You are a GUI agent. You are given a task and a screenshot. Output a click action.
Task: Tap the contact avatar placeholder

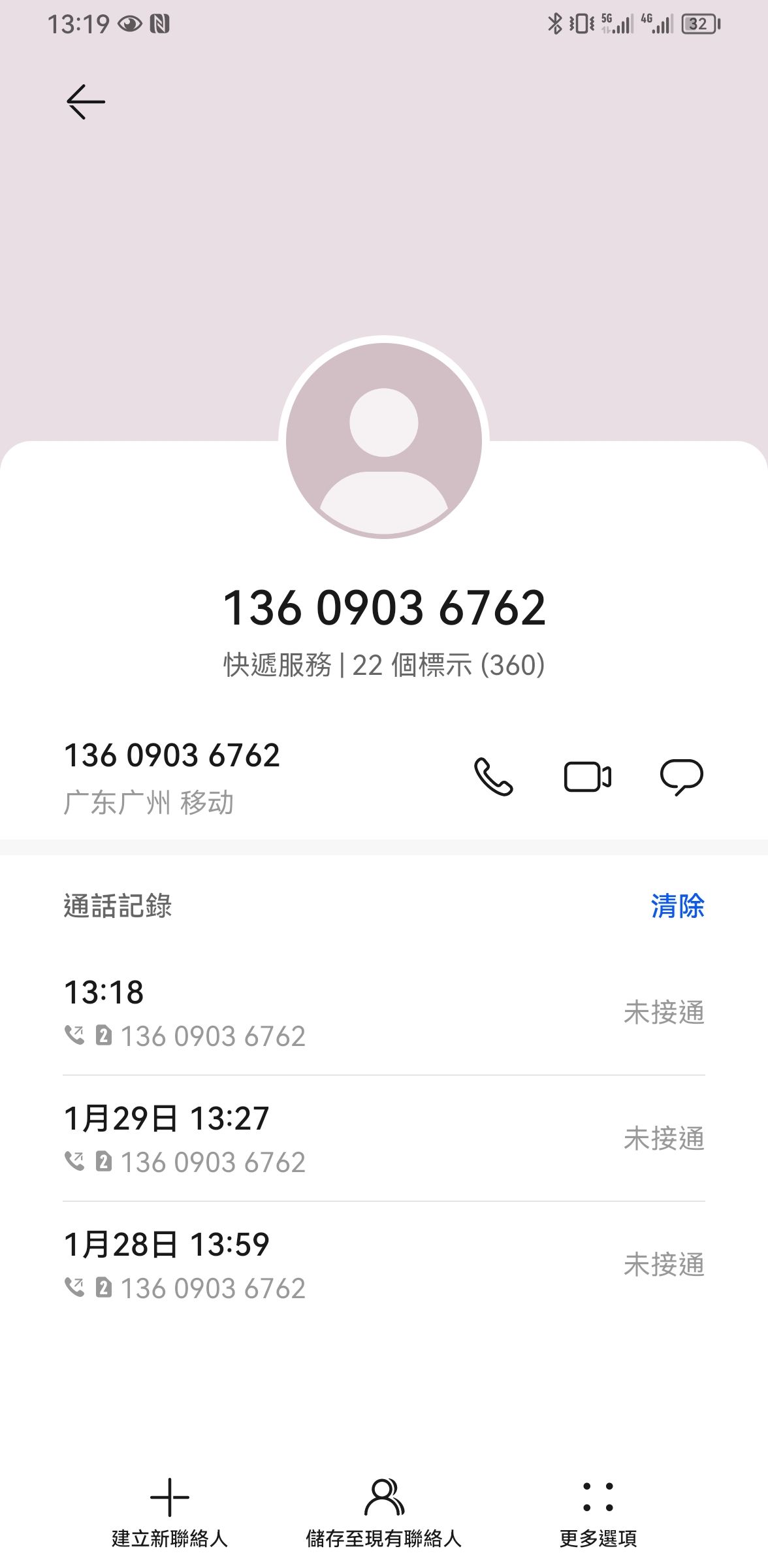pyautogui.click(x=384, y=440)
